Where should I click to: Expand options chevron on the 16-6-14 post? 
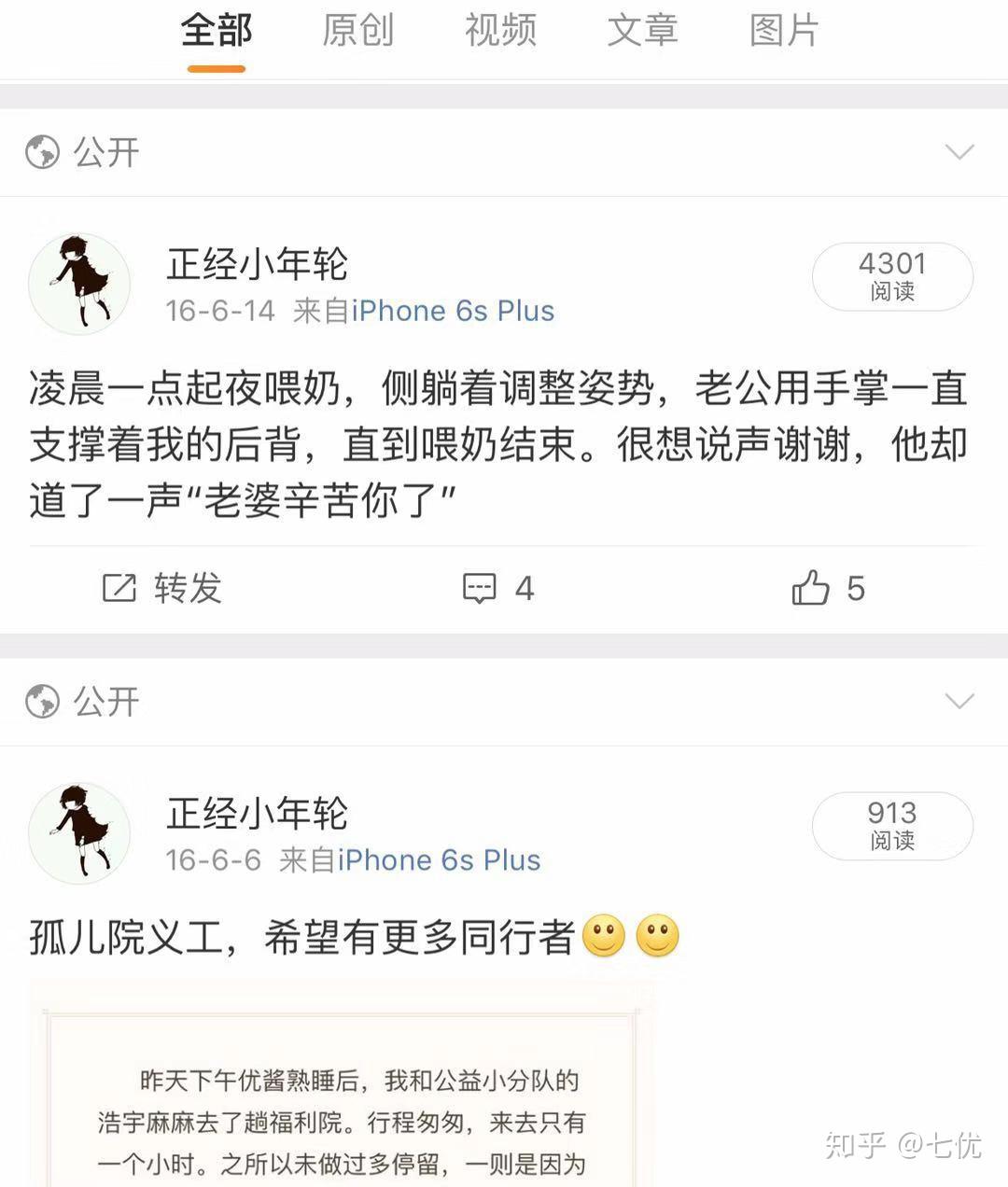click(x=959, y=152)
